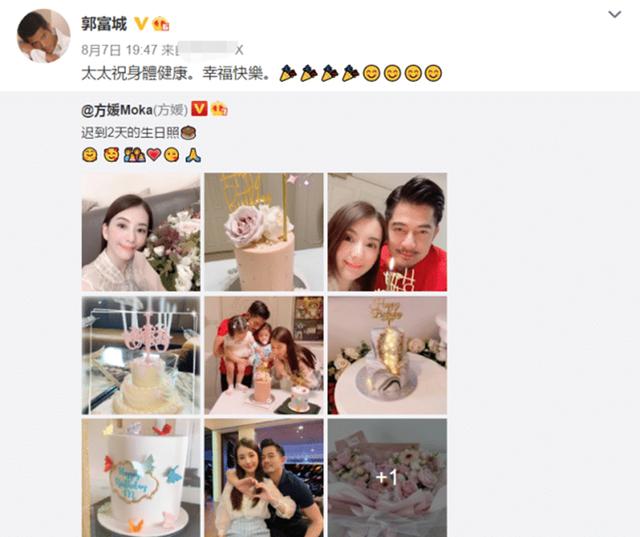The width and height of the screenshot is (640, 537).
Task: Expand the post options chevron
Action: coord(615,14)
